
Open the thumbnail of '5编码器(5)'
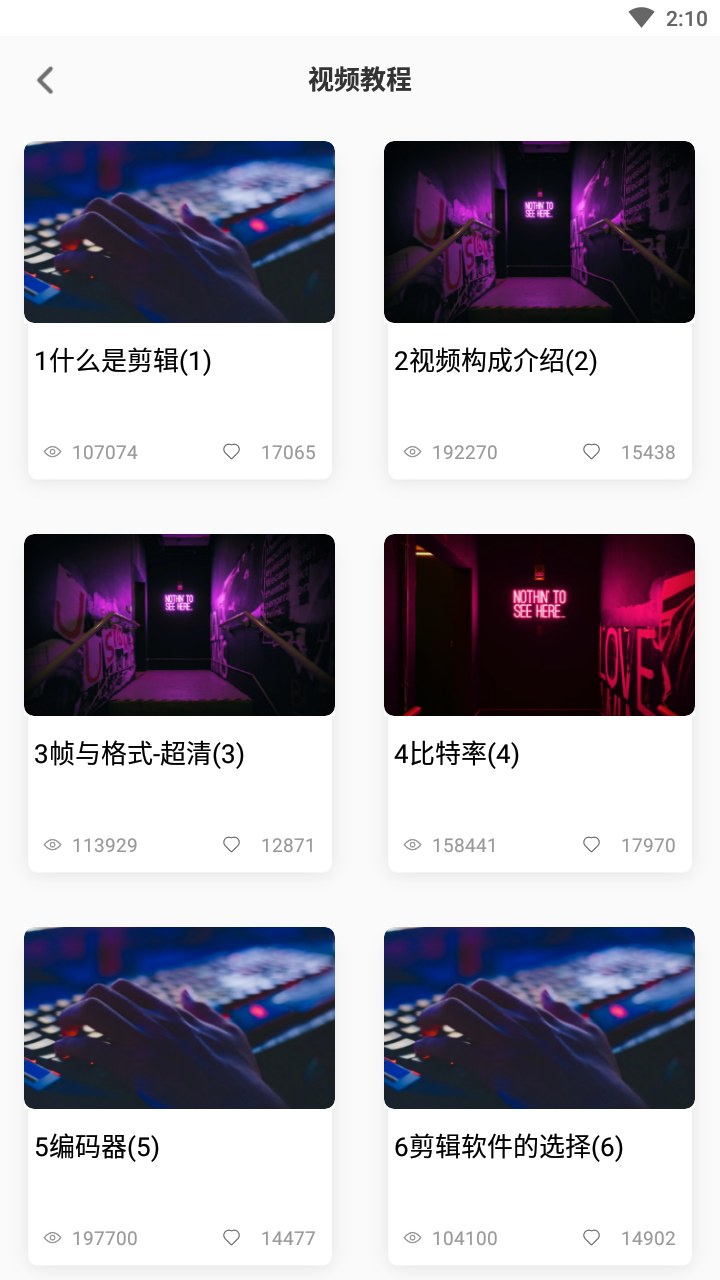click(x=179, y=1017)
